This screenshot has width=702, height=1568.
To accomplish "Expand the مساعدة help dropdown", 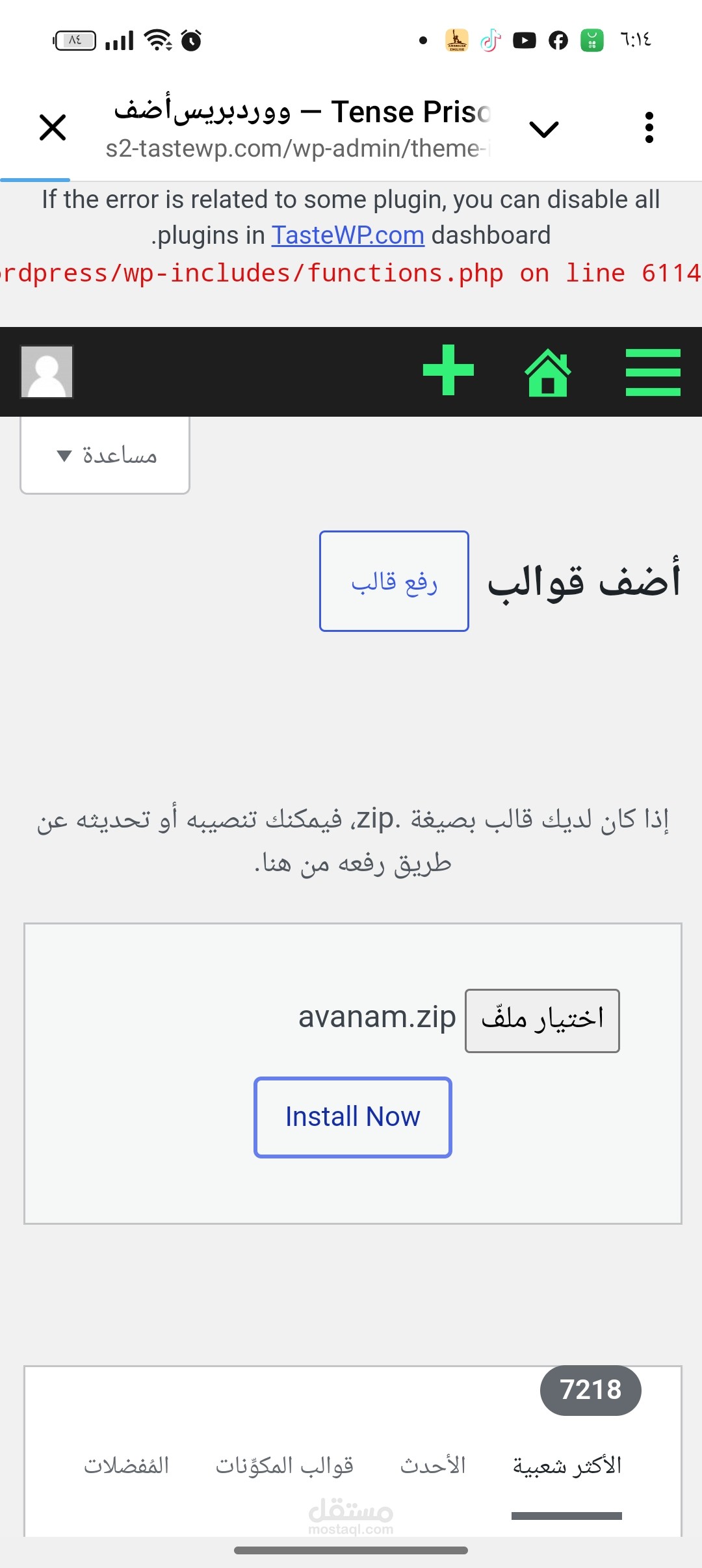I will pyautogui.click(x=105, y=455).
